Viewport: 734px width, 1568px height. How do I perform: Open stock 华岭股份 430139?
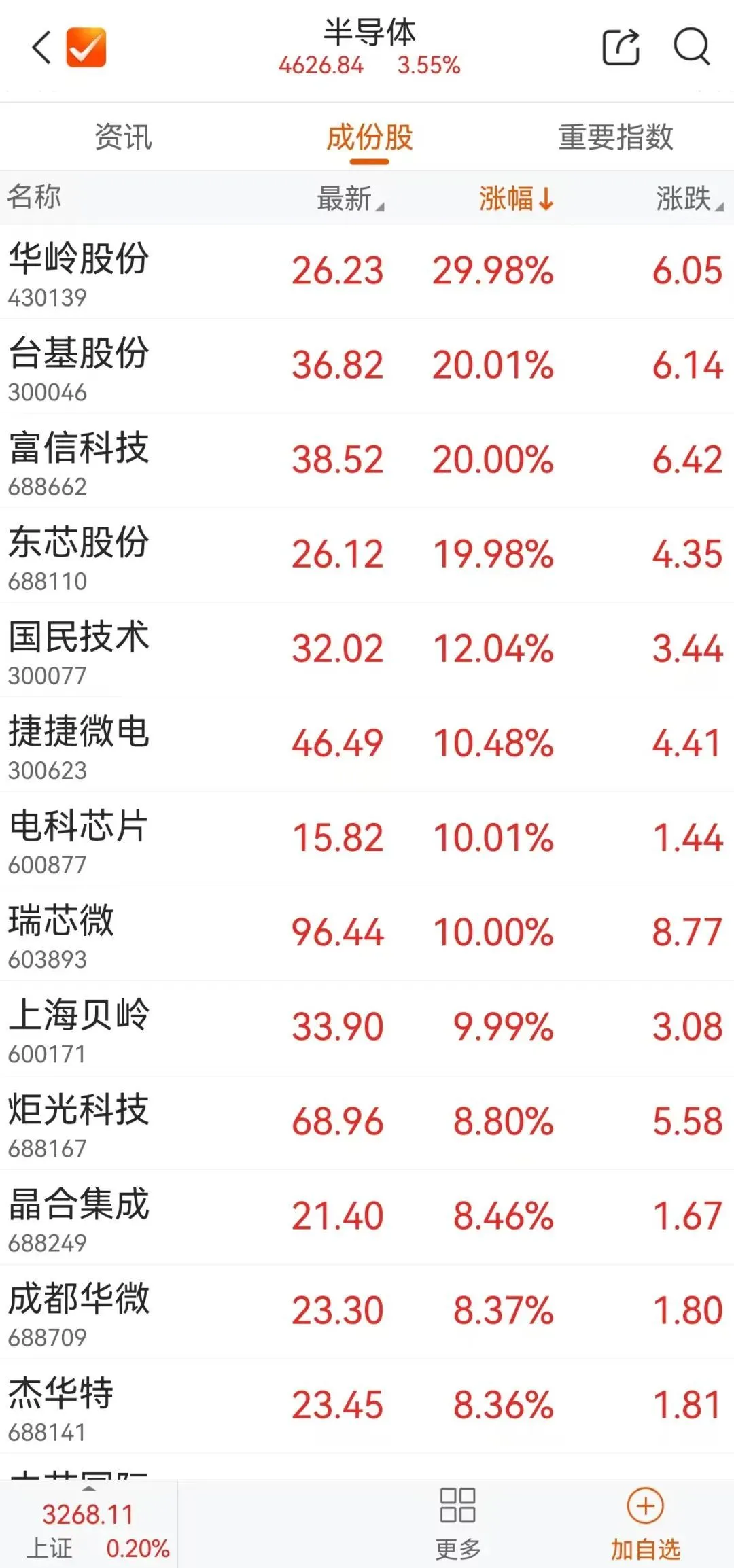point(367,272)
